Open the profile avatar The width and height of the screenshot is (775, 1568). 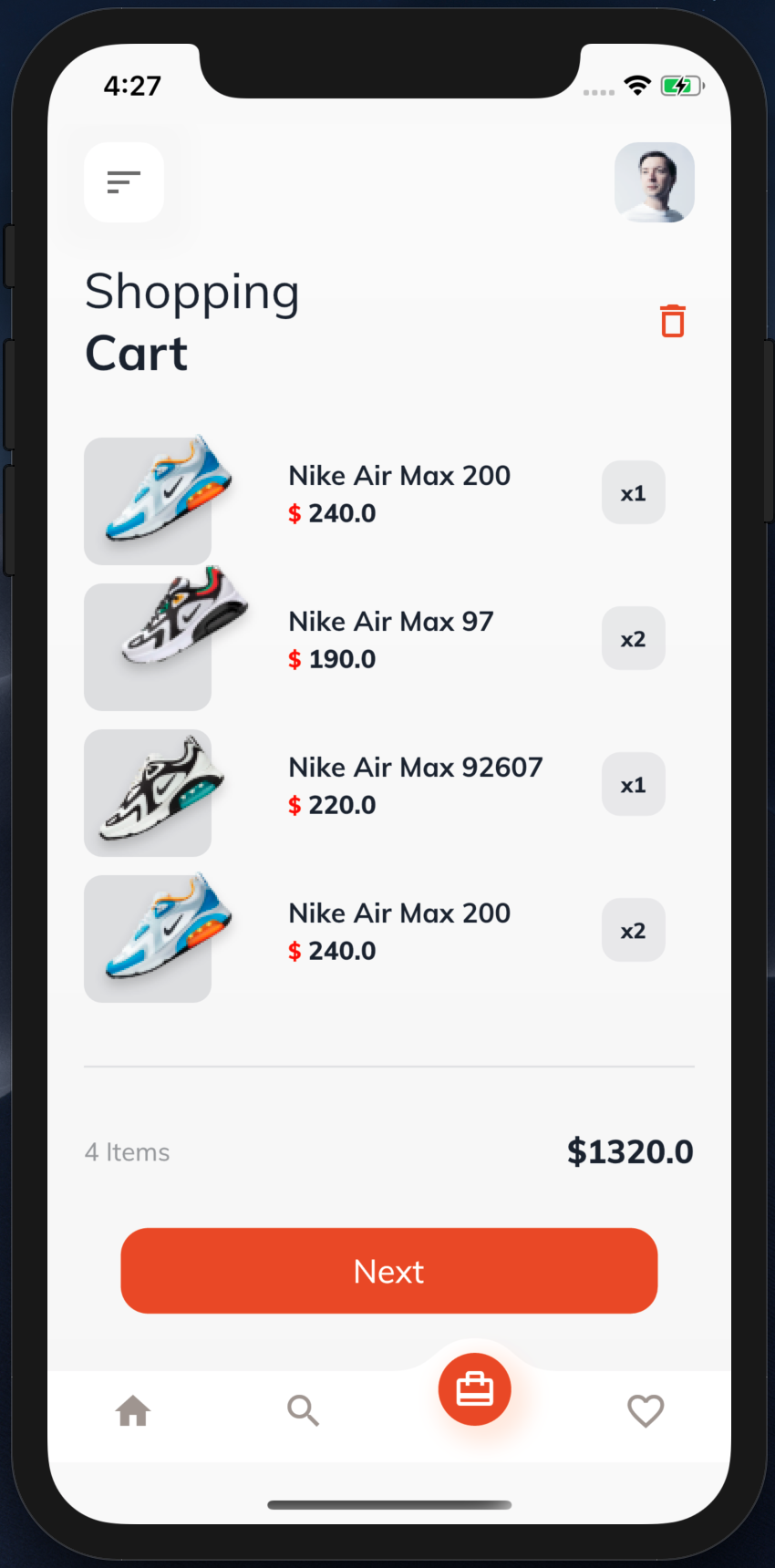pyautogui.click(x=654, y=182)
